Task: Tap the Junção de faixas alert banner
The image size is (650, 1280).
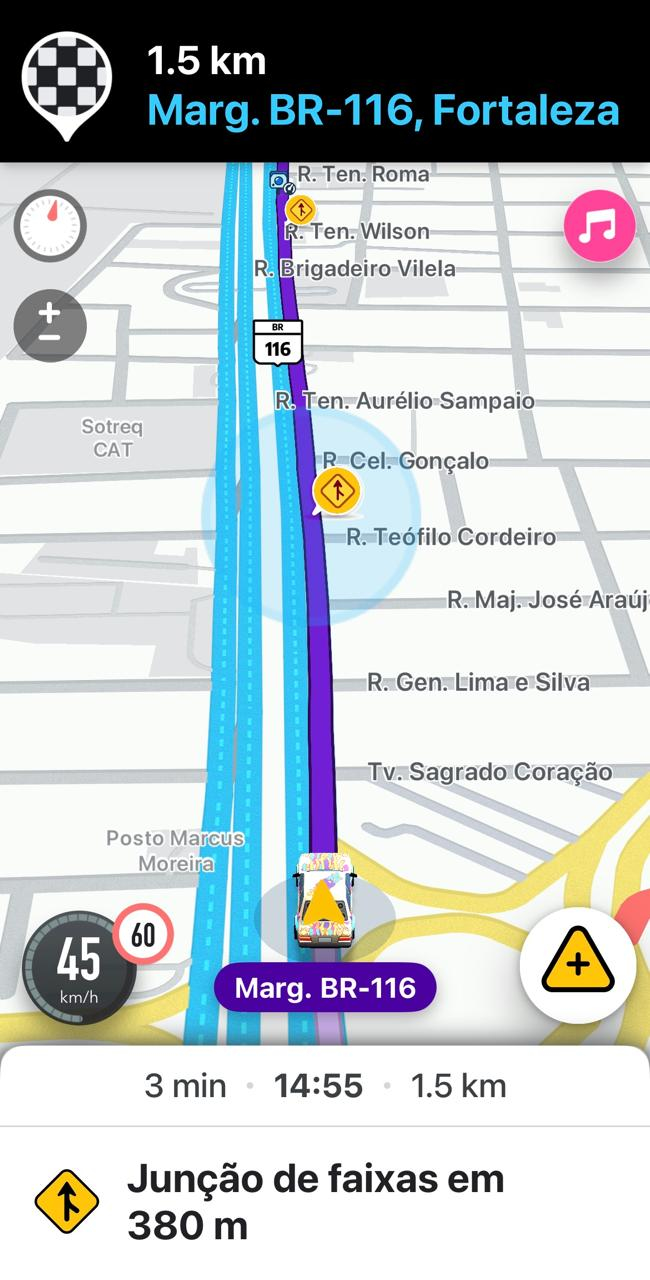Action: 325,1201
